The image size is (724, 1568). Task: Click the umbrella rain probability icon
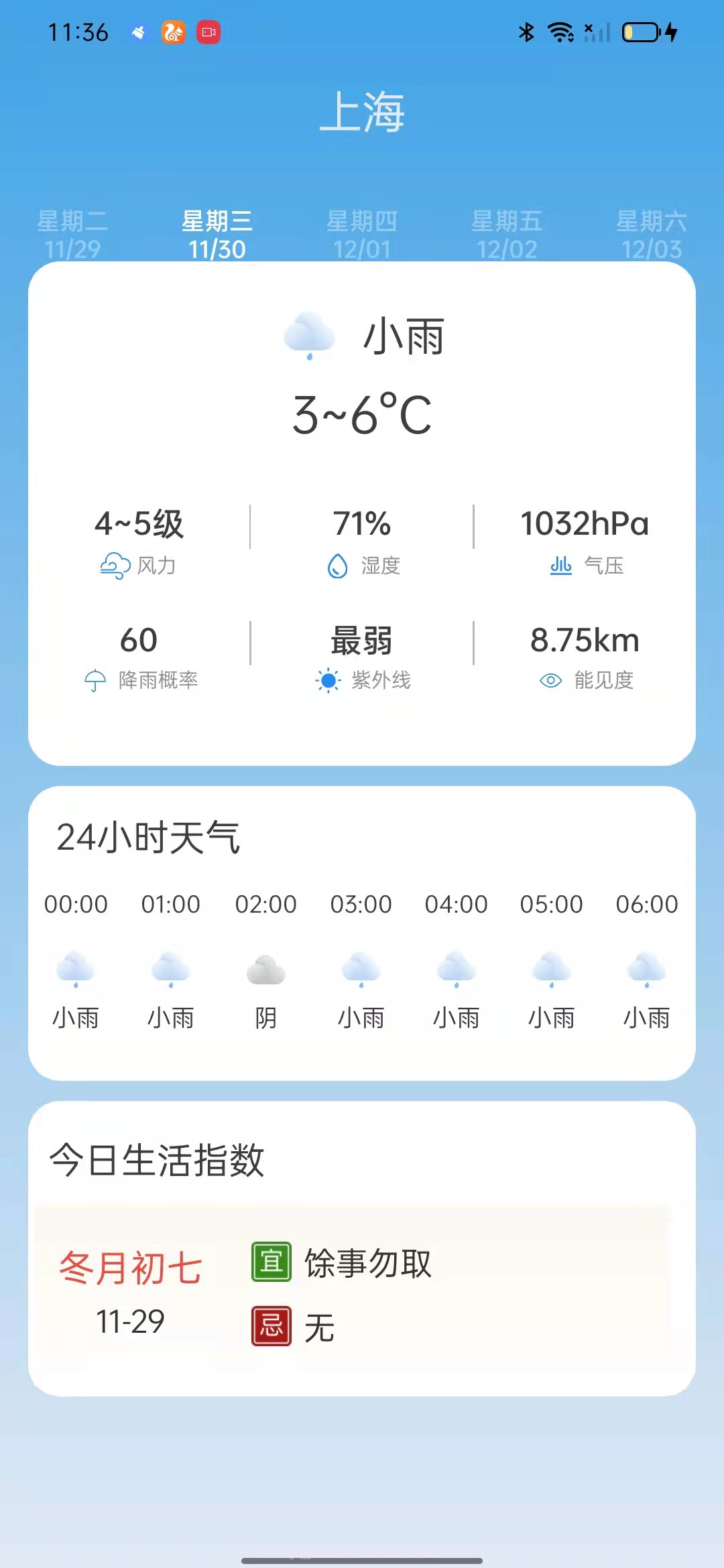coord(96,681)
